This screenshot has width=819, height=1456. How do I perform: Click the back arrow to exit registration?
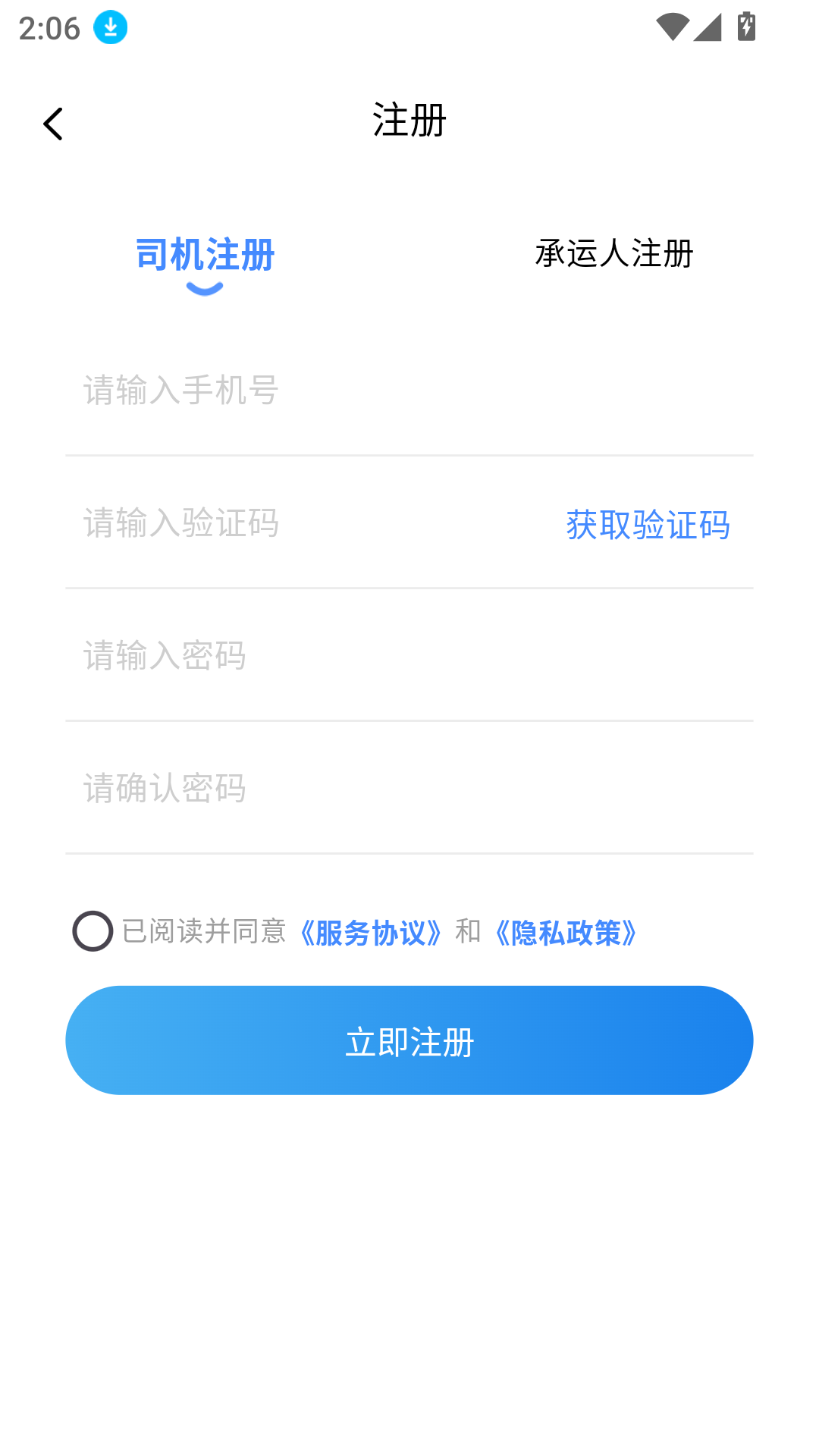[x=53, y=122]
